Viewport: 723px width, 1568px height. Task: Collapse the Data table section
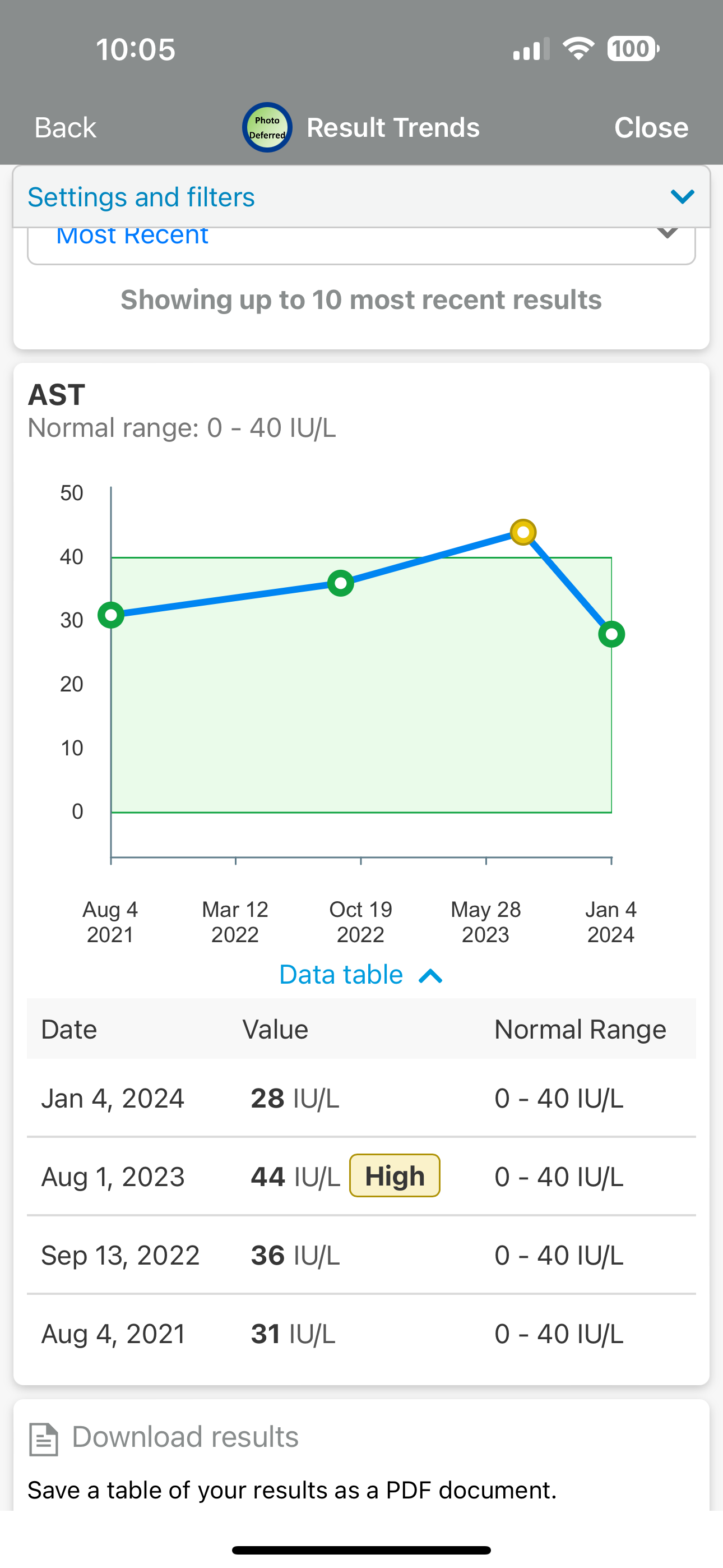(x=361, y=974)
